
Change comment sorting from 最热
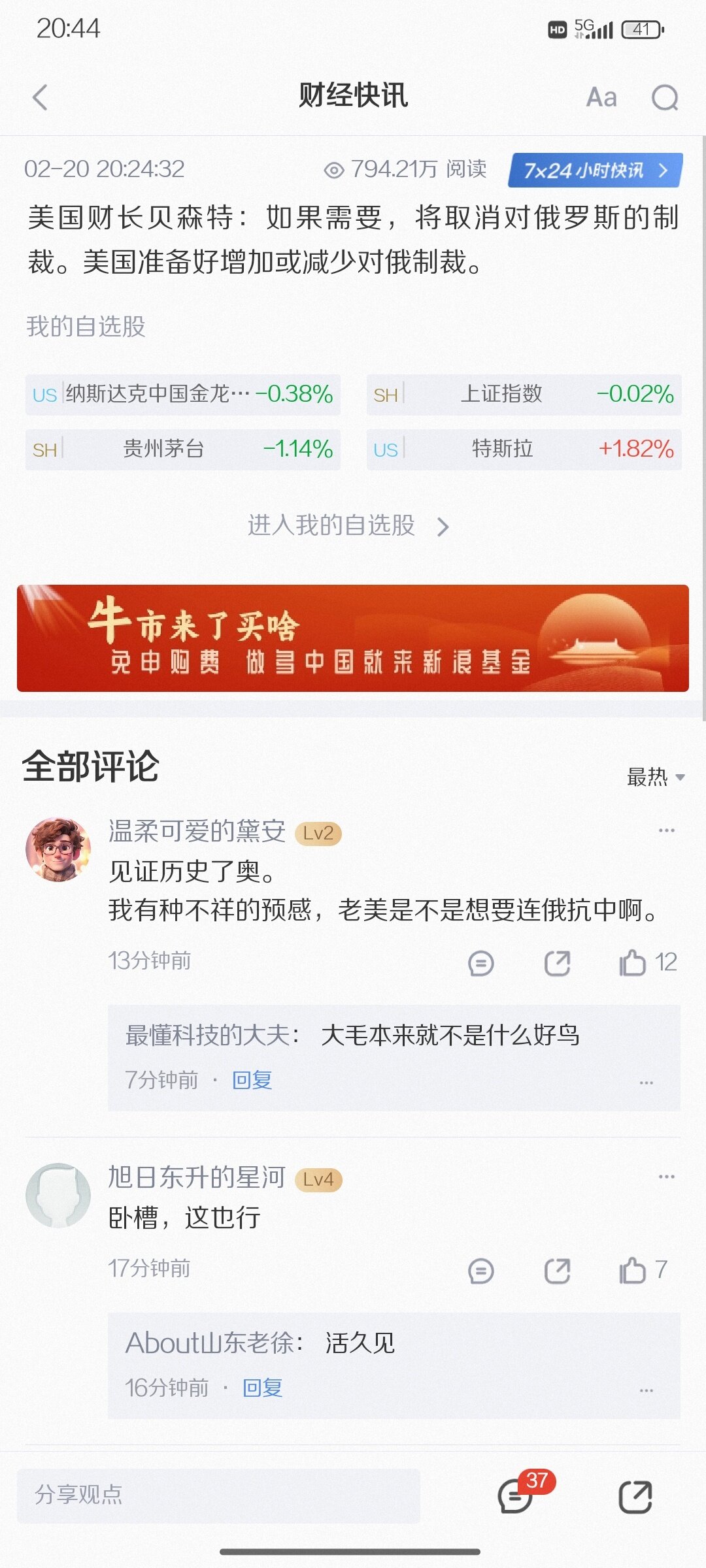click(655, 777)
